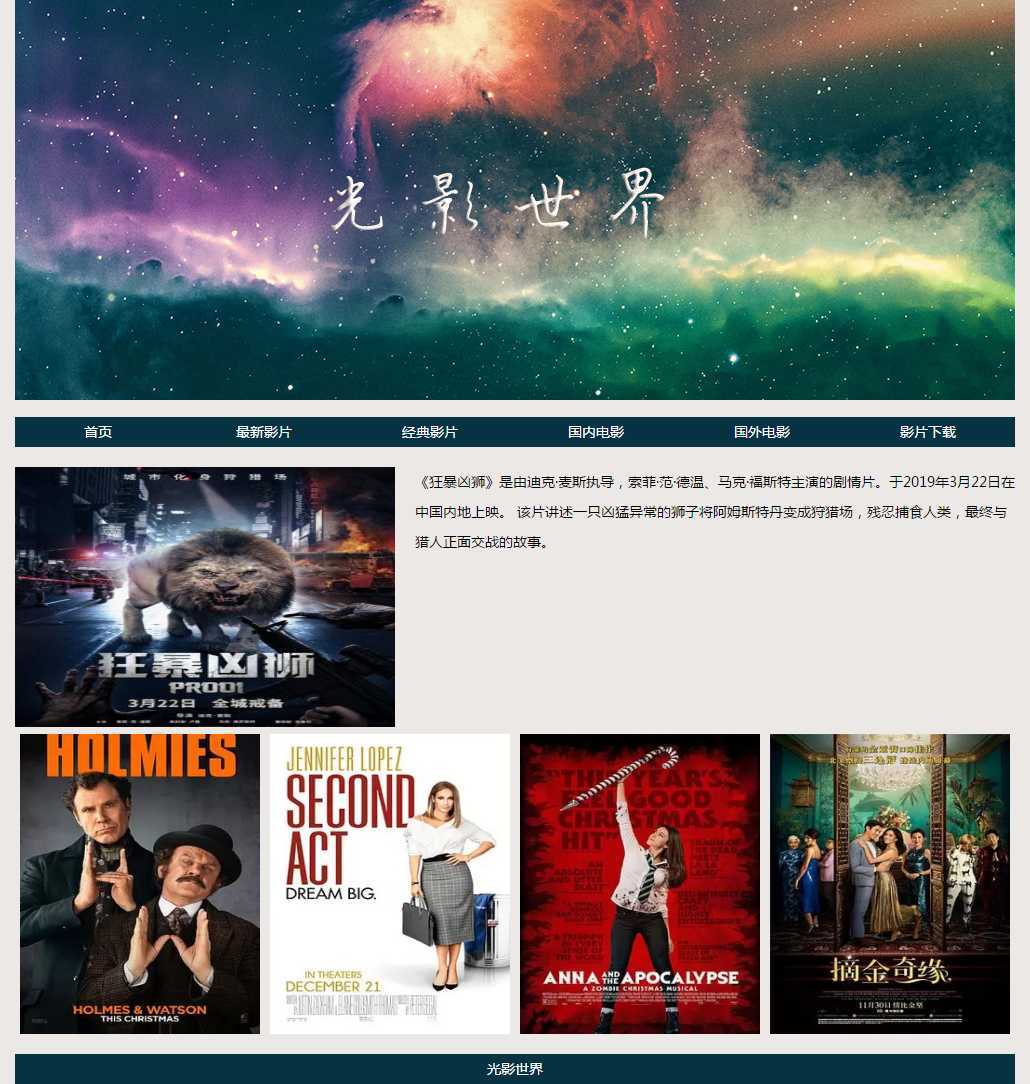
Task: View the Second Act movie poster
Action: click(x=390, y=884)
